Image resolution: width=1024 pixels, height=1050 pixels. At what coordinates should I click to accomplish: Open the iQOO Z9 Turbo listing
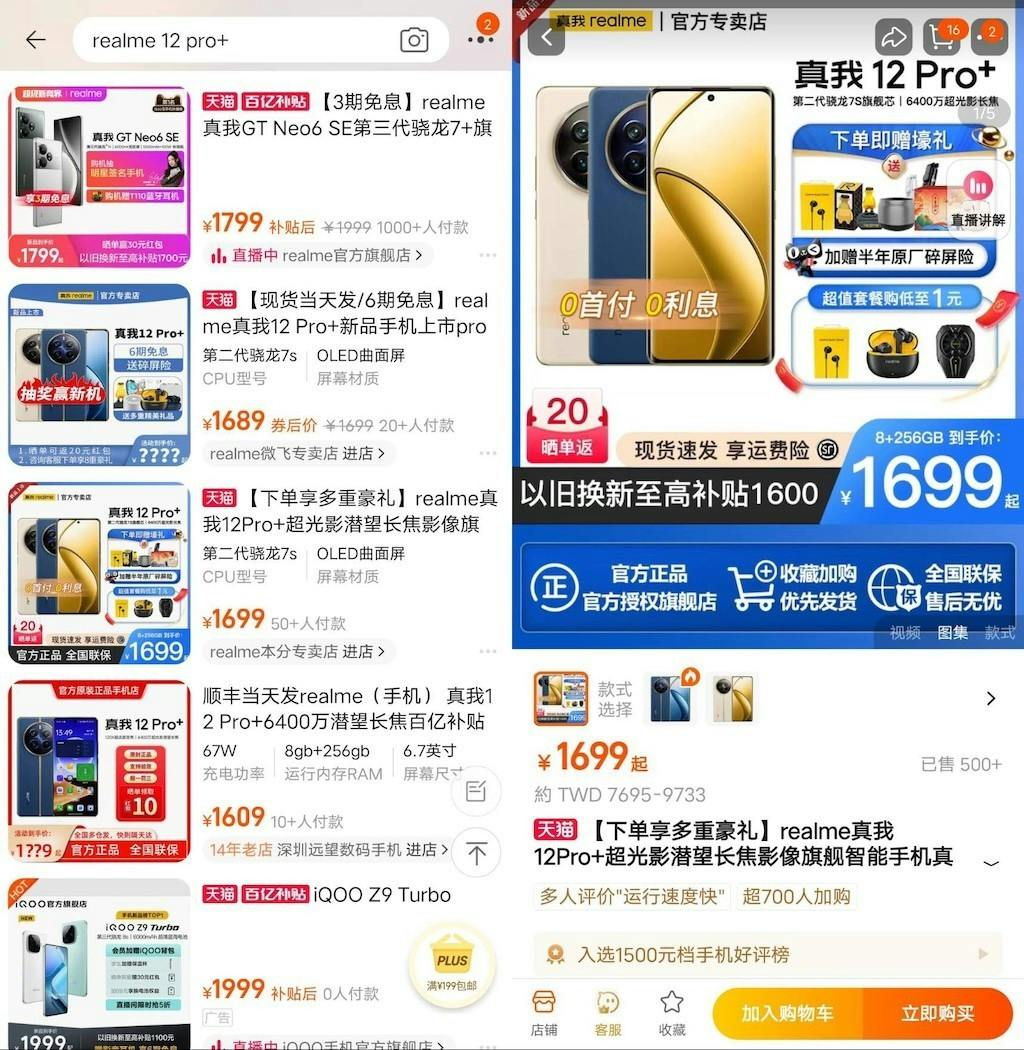pyautogui.click(x=326, y=894)
